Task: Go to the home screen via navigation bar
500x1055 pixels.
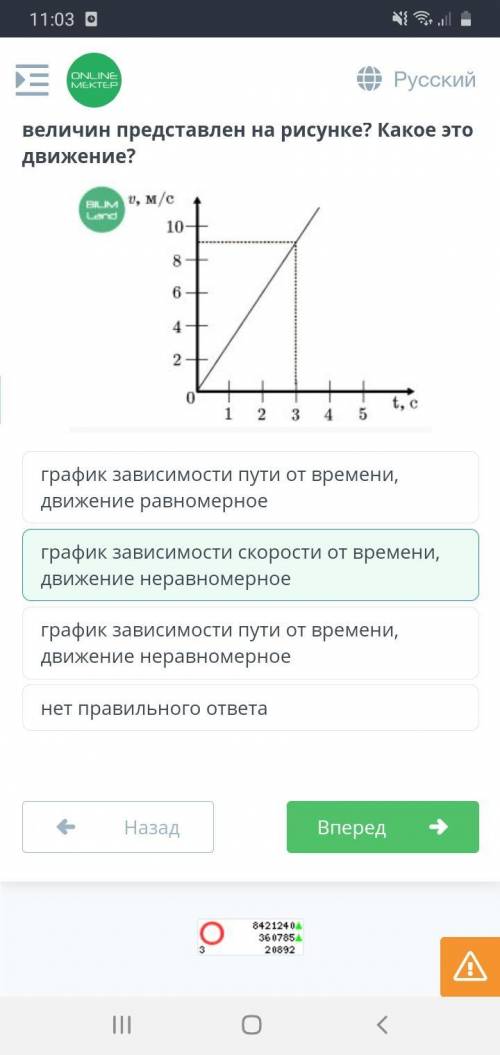Action: (251, 1025)
